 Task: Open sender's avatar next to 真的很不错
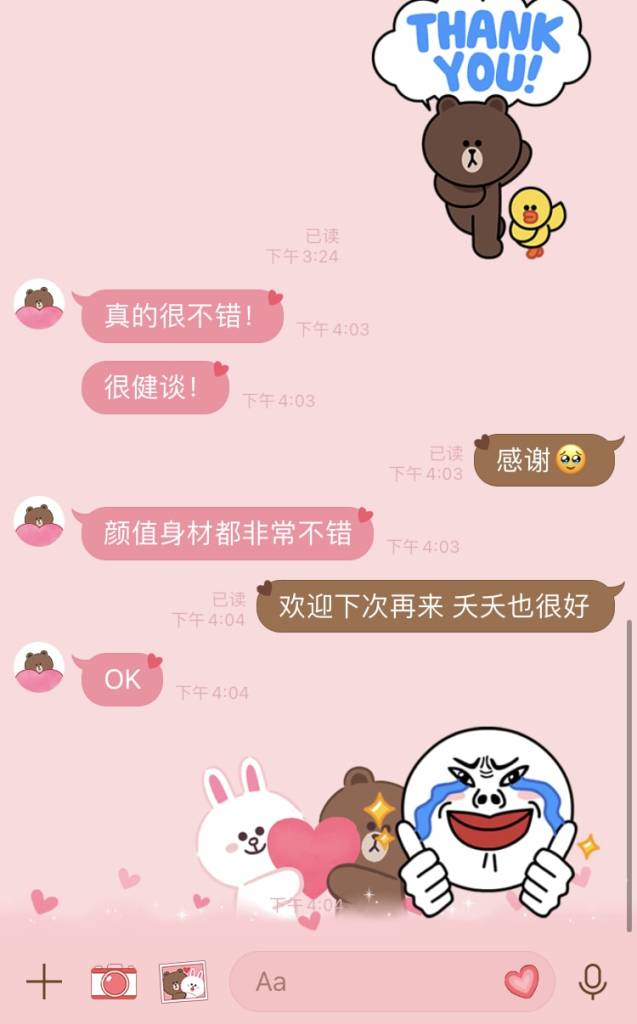(39, 304)
